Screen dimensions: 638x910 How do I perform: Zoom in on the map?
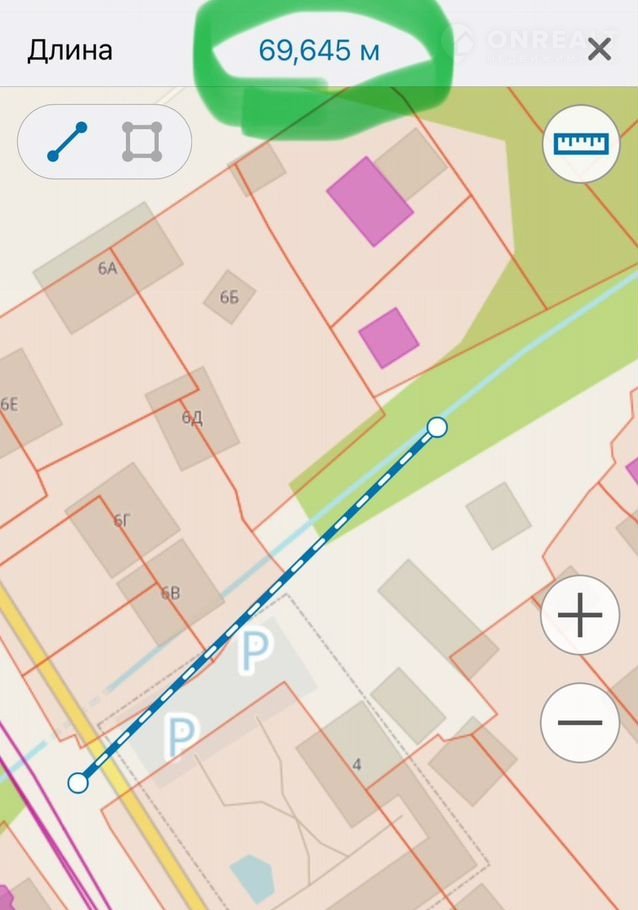click(x=580, y=616)
